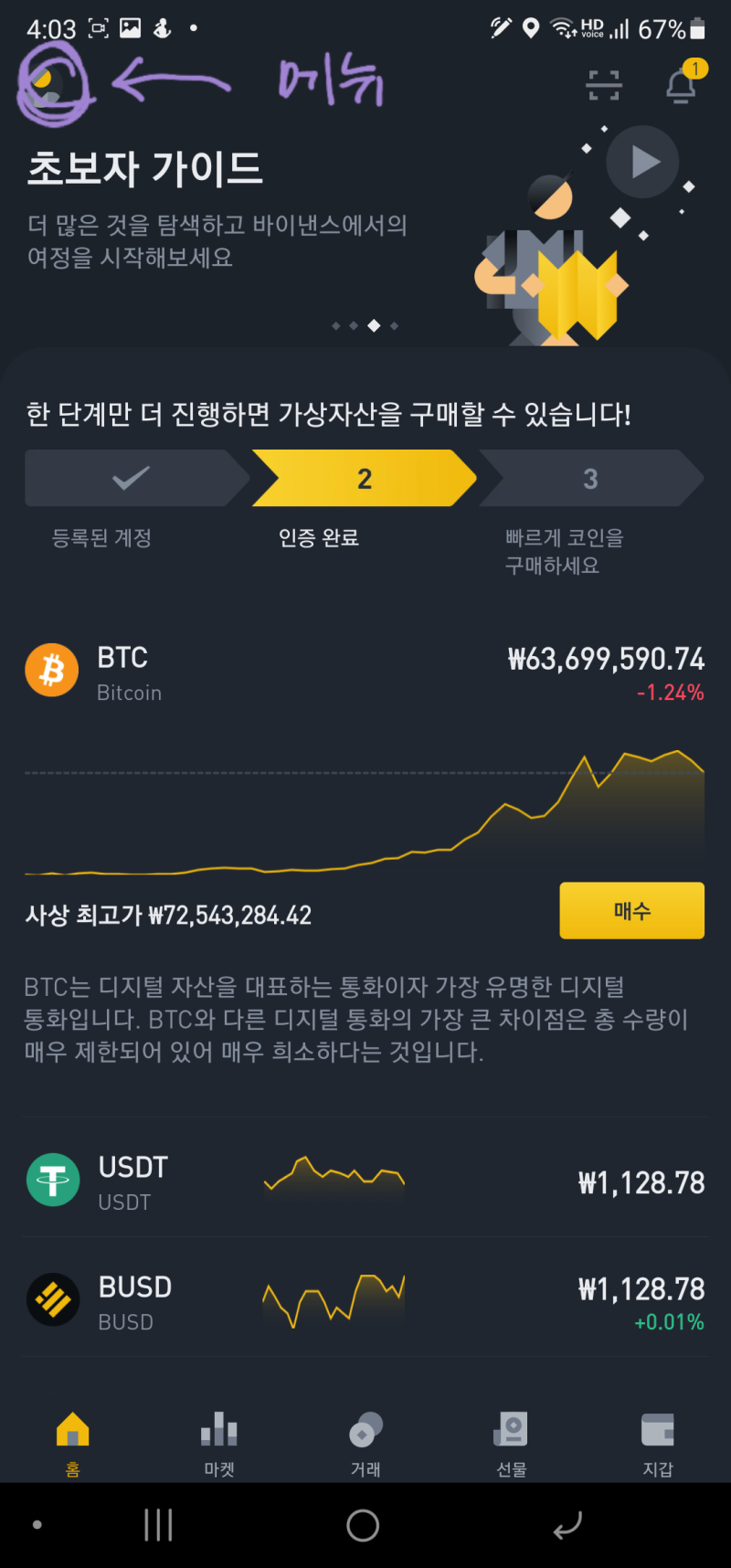Viewport: 731px width, 1568px height.
Task: Open the USDT coin row
Action: point(365,1181)
